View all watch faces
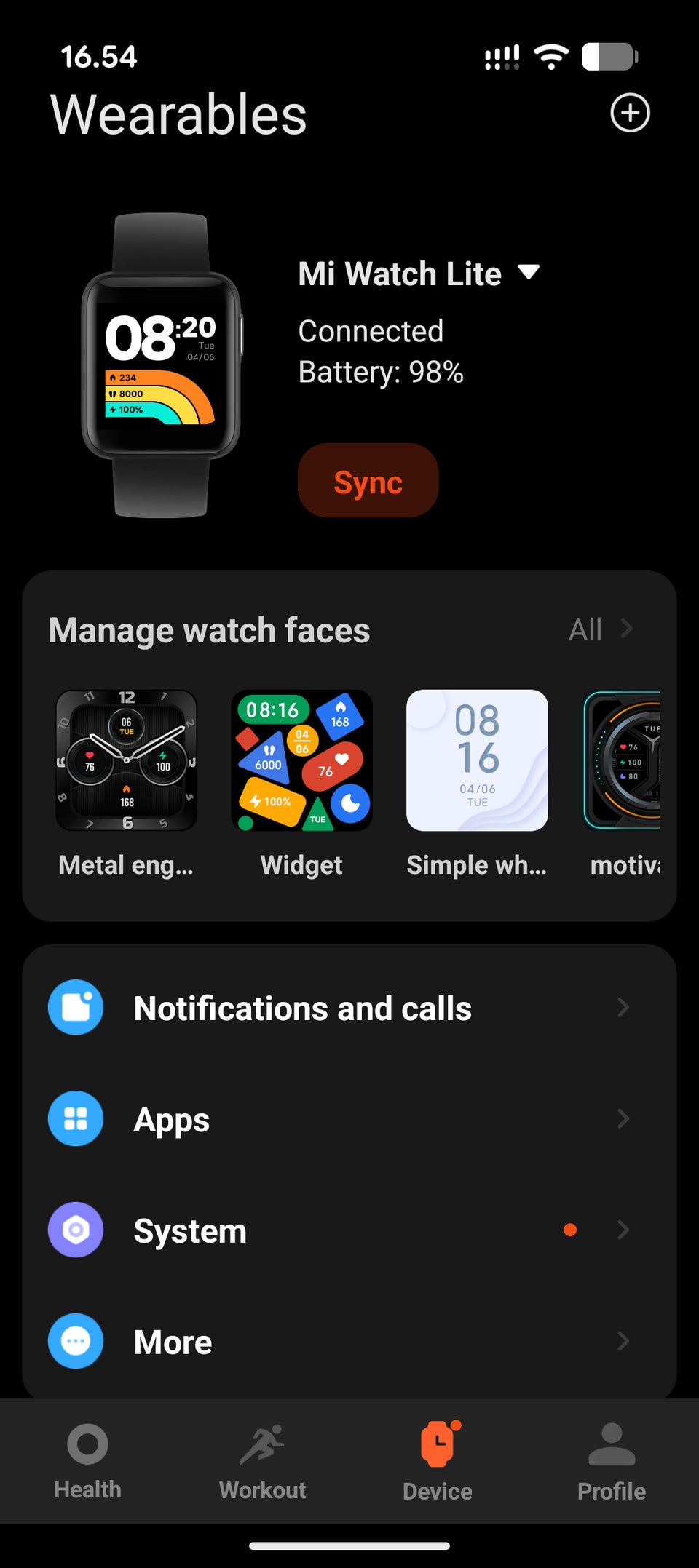Screen dimensions: 699x1568 pyautogui.click(x=600, y=629)
